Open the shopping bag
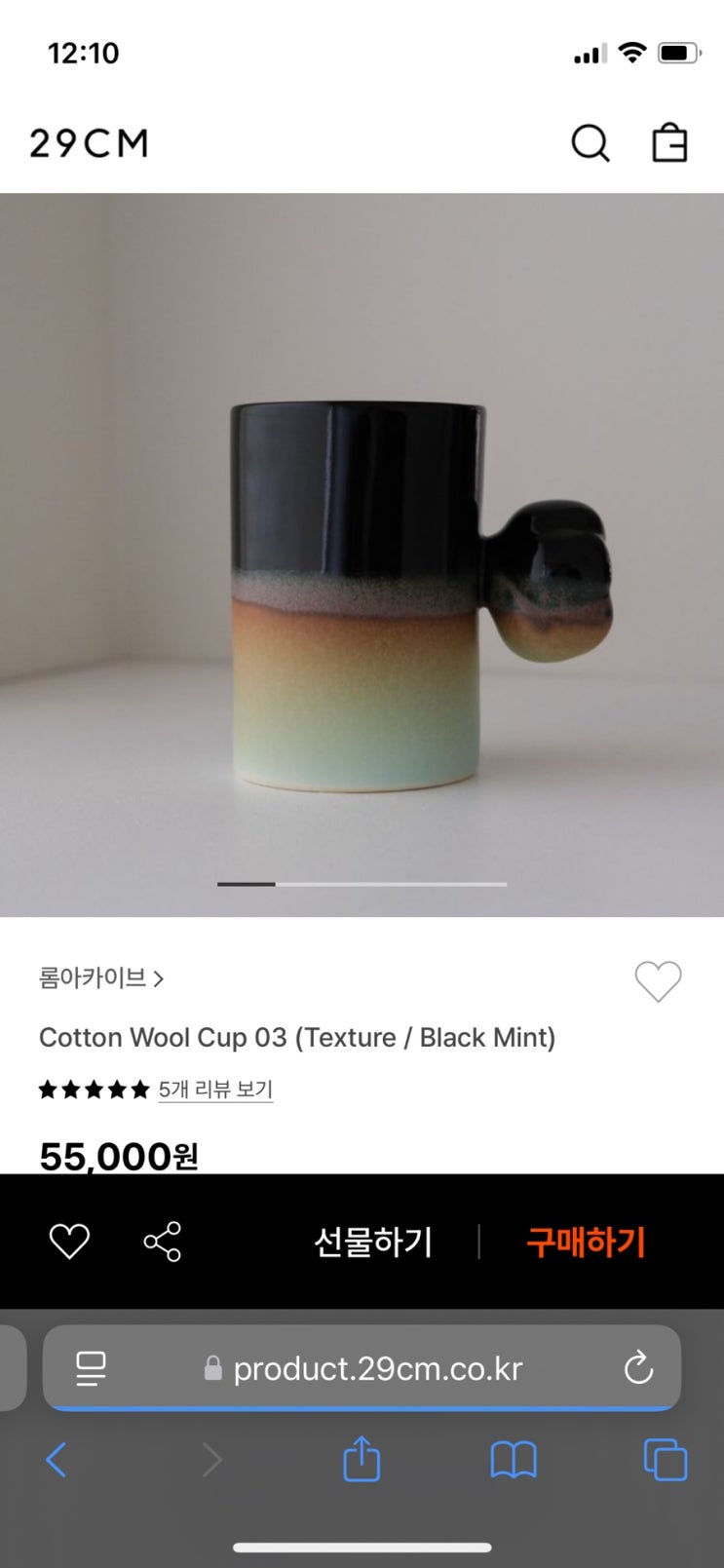The height and width of the screenshot is (1568, 724). [x=669, y=143]
